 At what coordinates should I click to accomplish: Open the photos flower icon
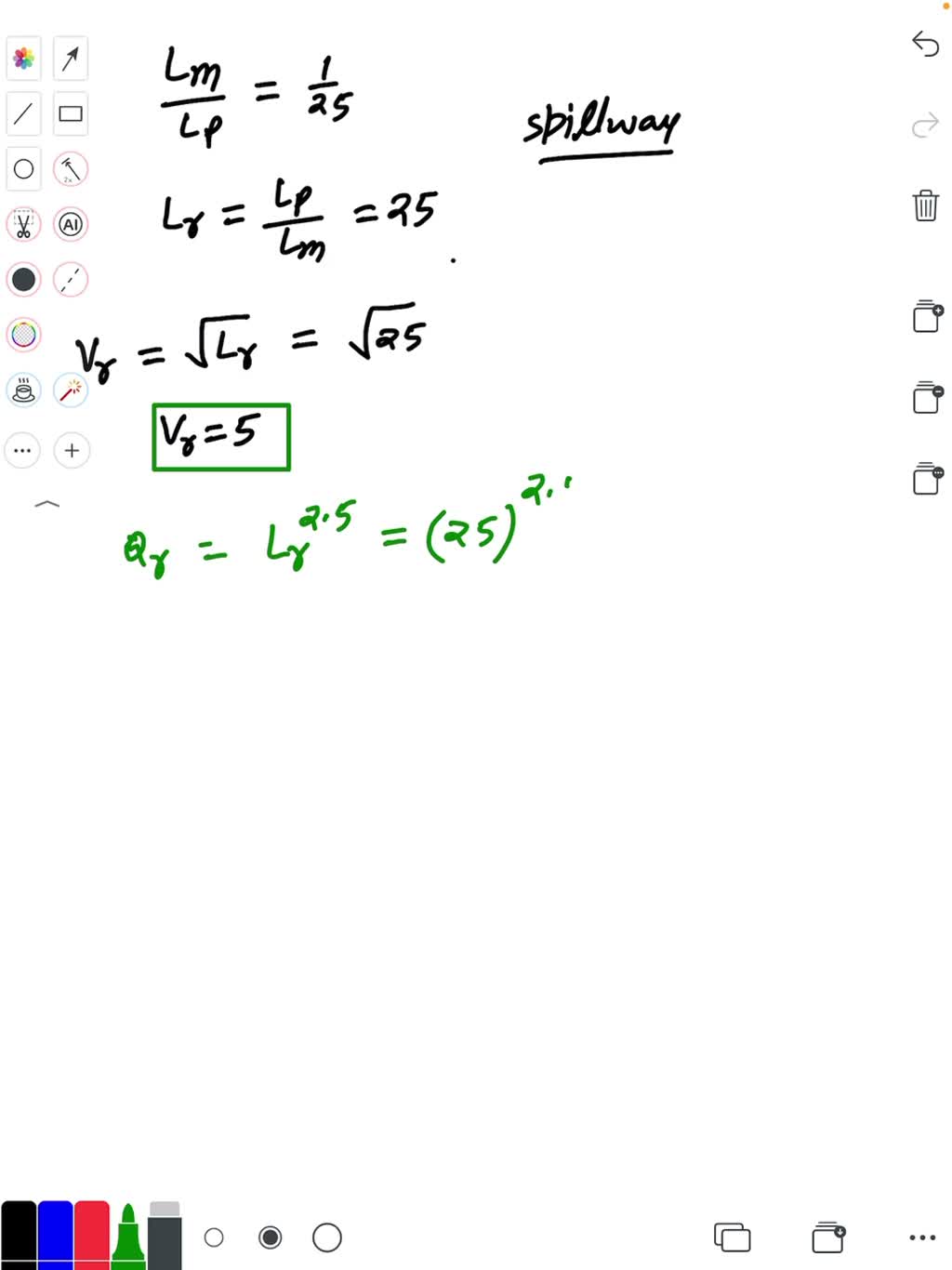24,59
